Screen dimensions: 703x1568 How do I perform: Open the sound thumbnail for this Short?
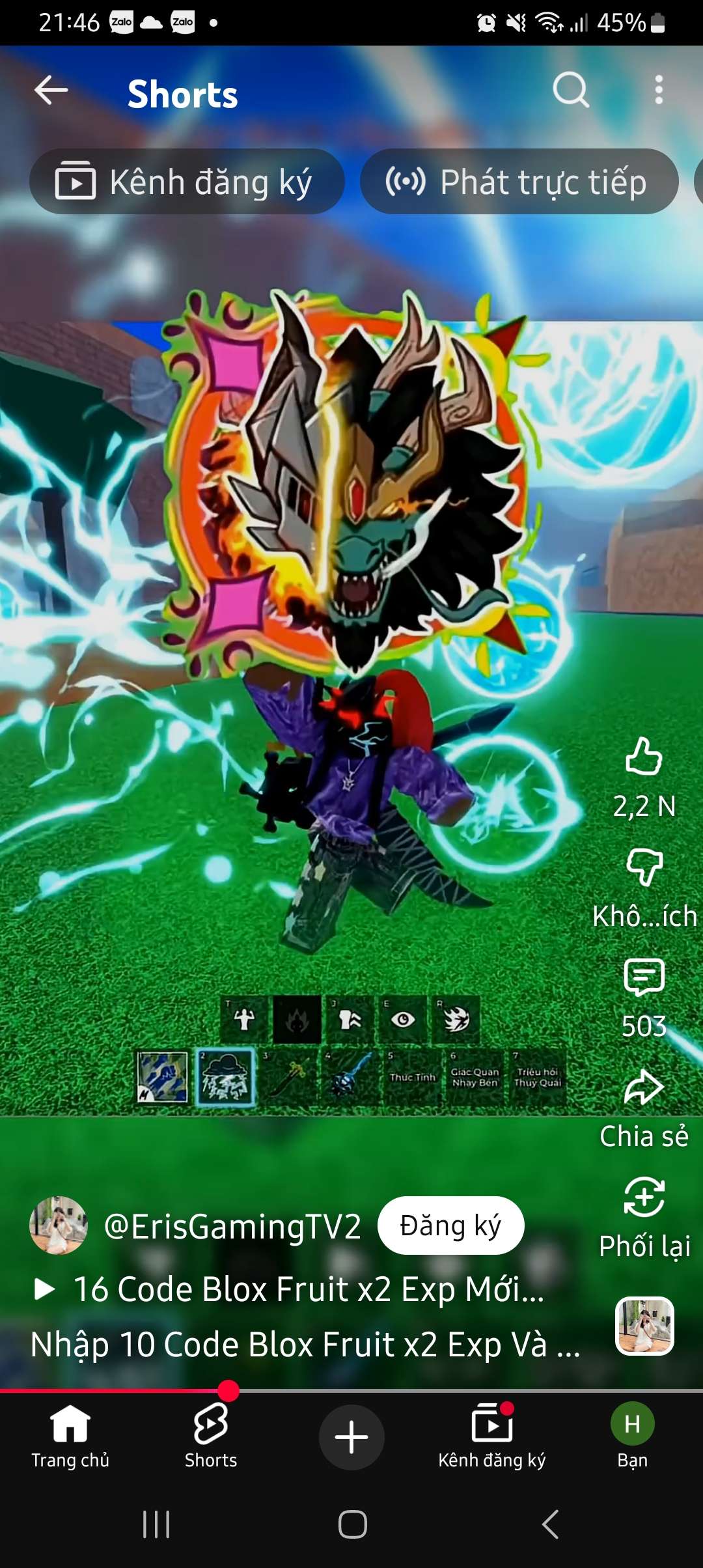coord(644,1326)
